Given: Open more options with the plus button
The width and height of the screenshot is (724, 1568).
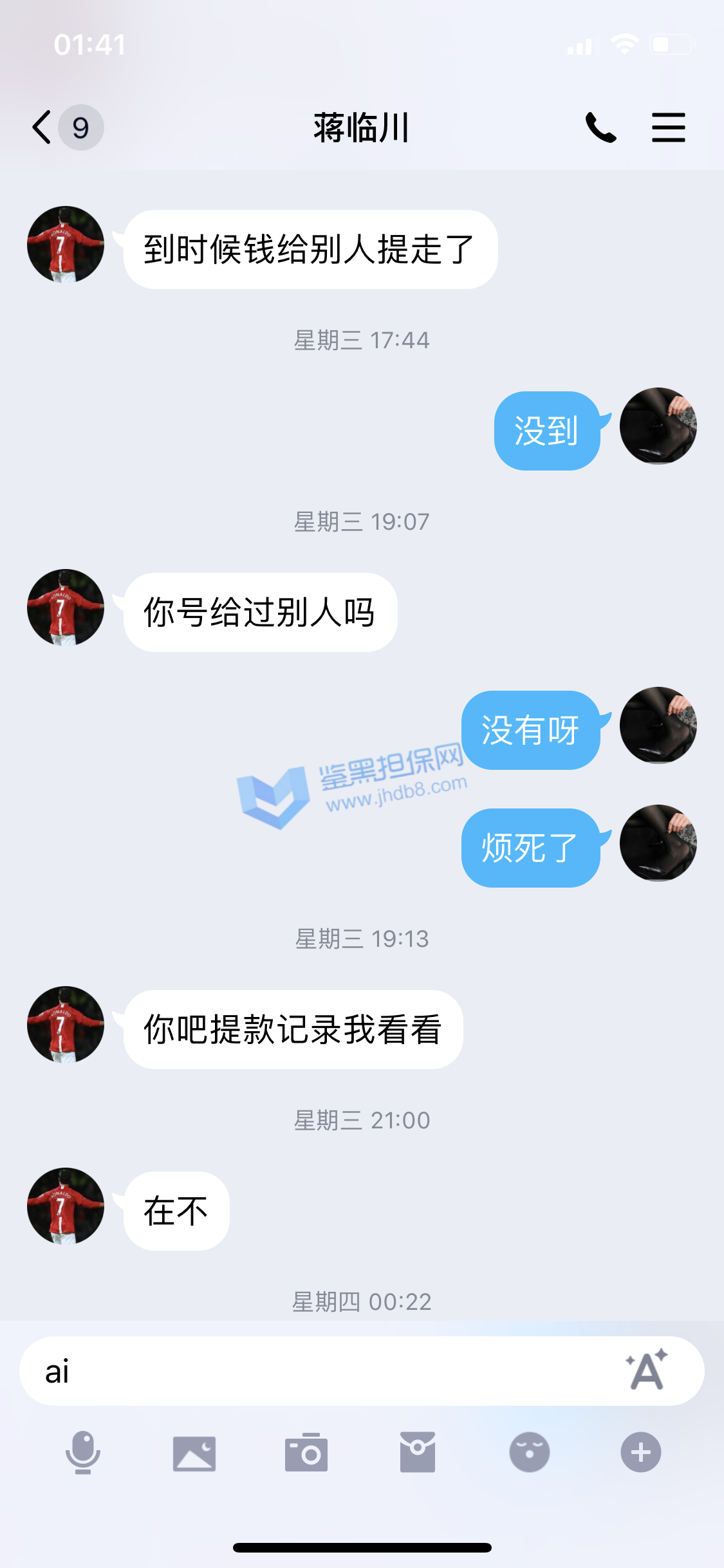Looking at the screenshot, I should pyautogui.click(x=640, y=1453).
